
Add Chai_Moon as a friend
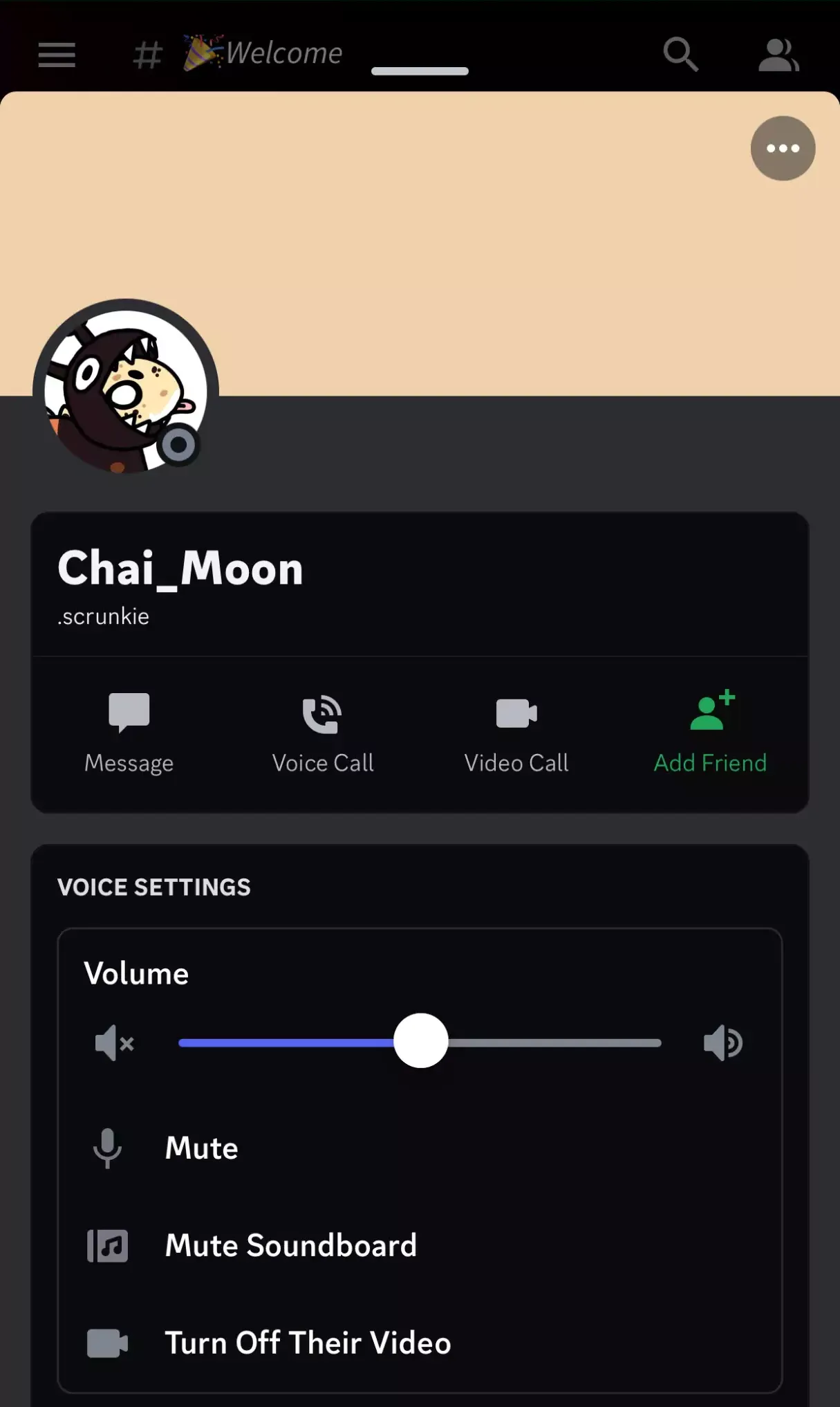[x=710, y=733]
